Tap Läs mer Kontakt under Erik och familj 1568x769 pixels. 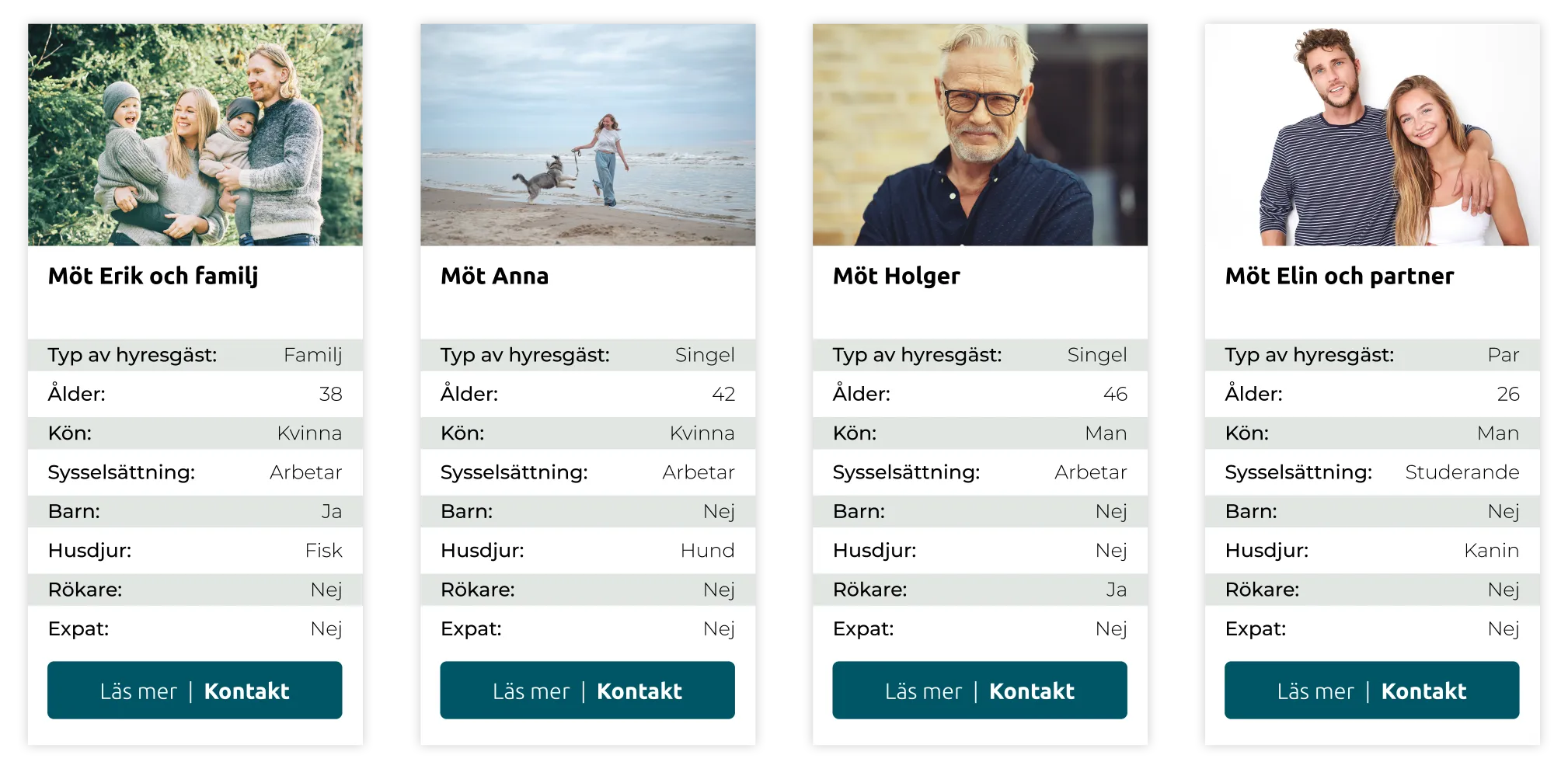pos(194,691)
